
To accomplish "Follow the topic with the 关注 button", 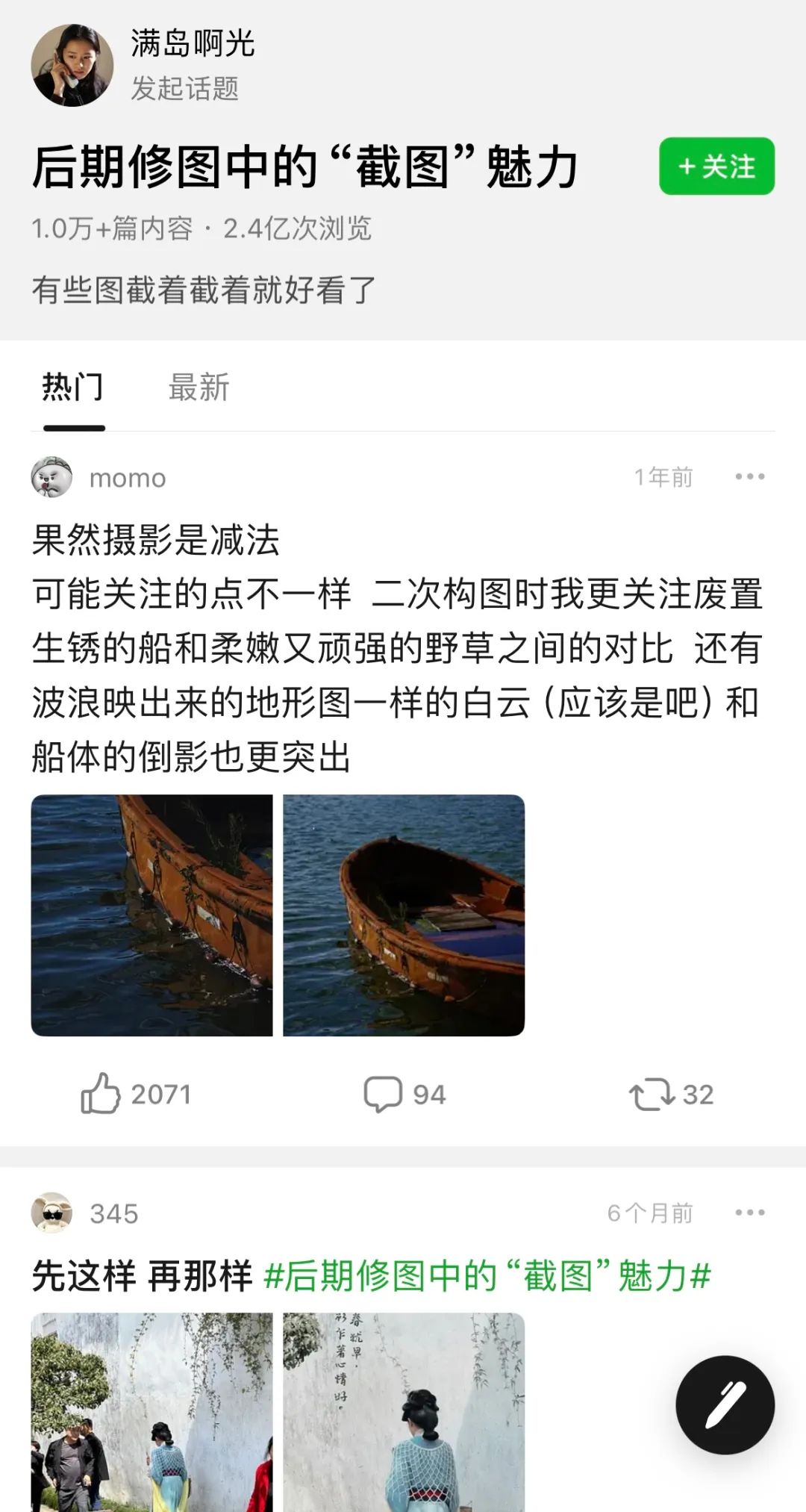I will 716,167.
